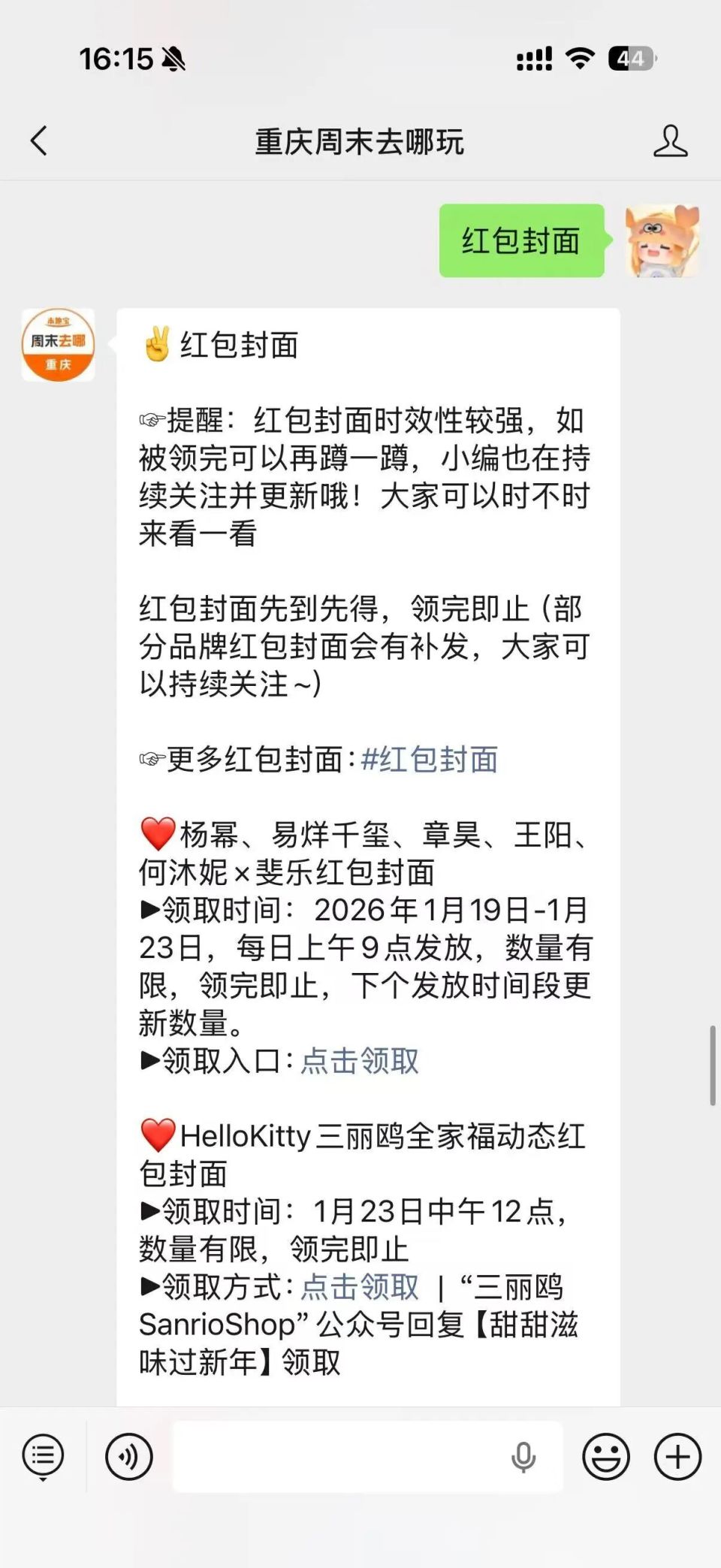The height and width of the screenshot is (1568, 721).
Task: Tap the muted notifications bell beside the time
Action: point(174,59)
